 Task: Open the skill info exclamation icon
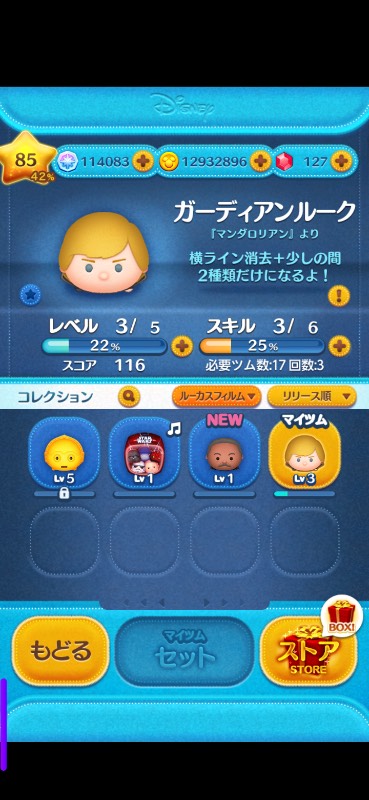click(x=339, y=295)
